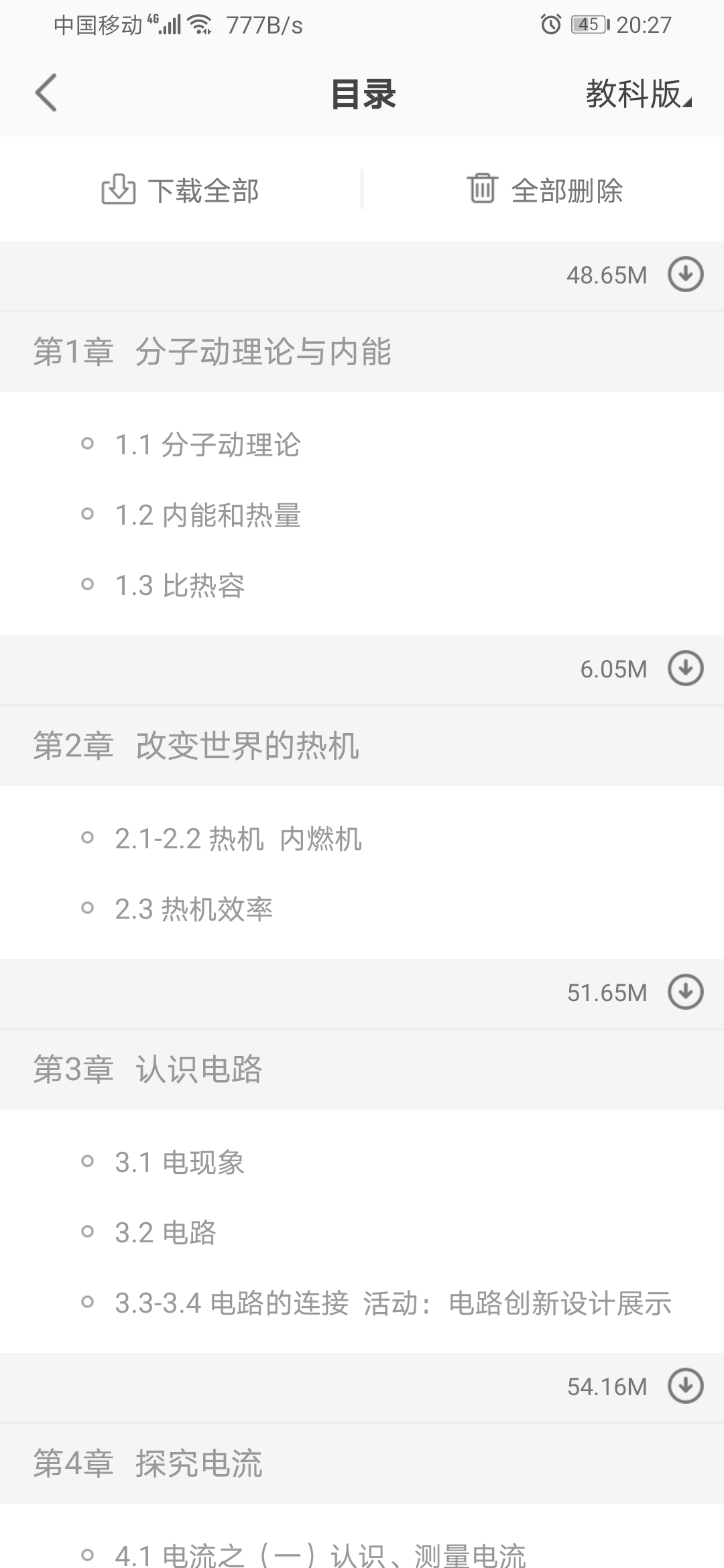Download the 51.65M chapter 3 package

[x=685, y=992]
